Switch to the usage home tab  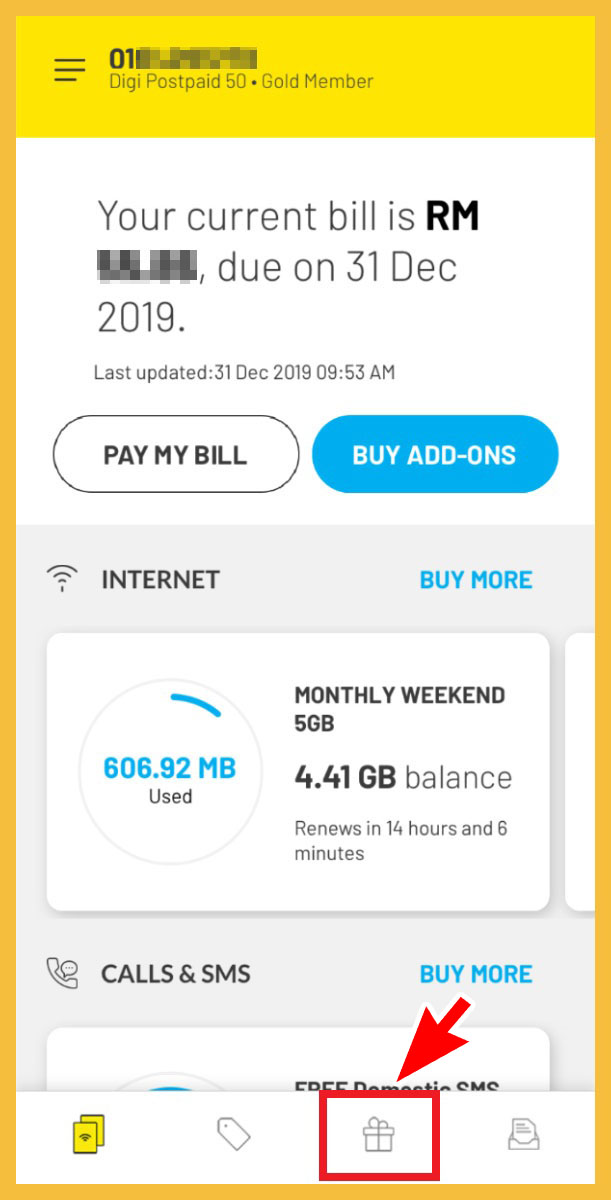tap(89, 1134)
